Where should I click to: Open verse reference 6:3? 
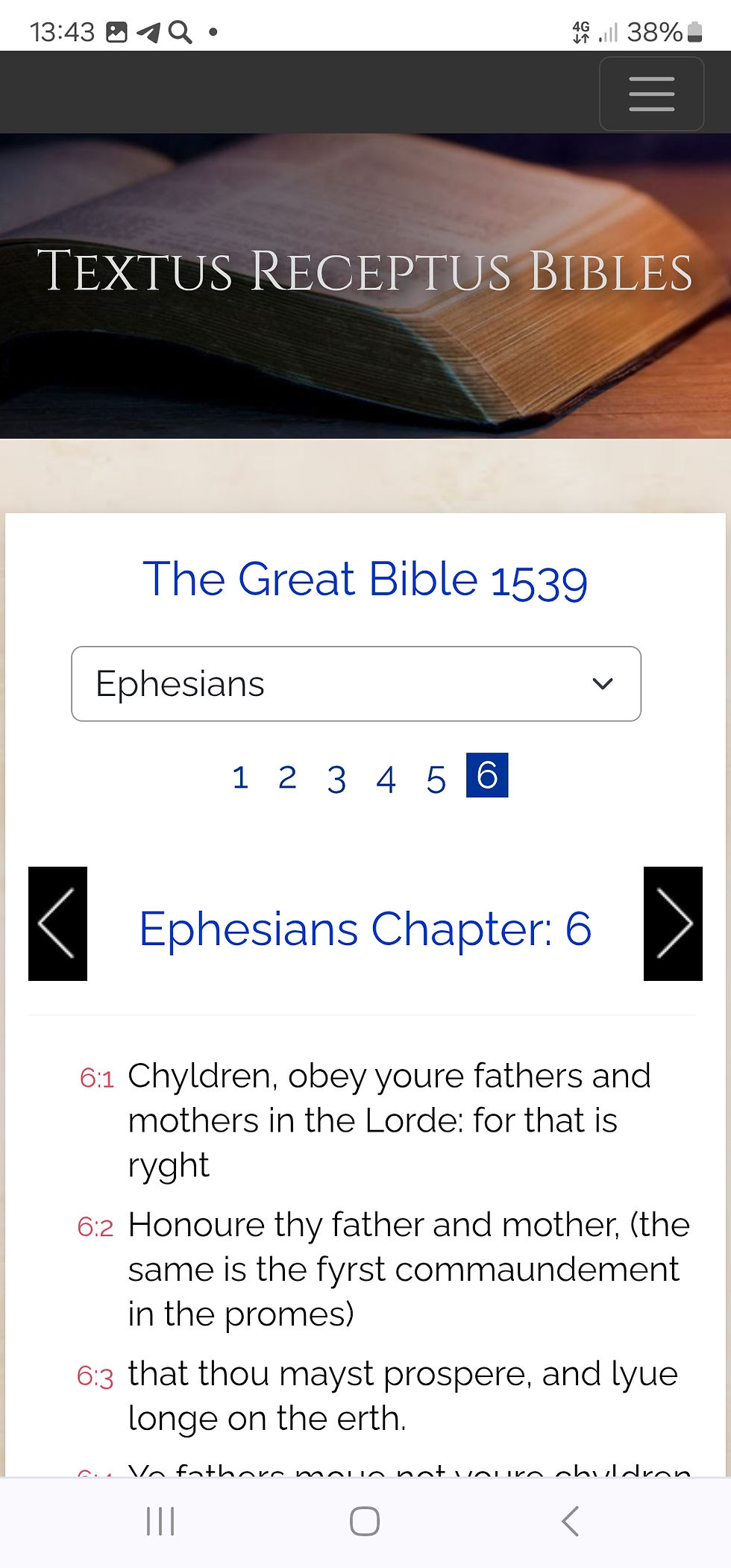[95, 1376]
